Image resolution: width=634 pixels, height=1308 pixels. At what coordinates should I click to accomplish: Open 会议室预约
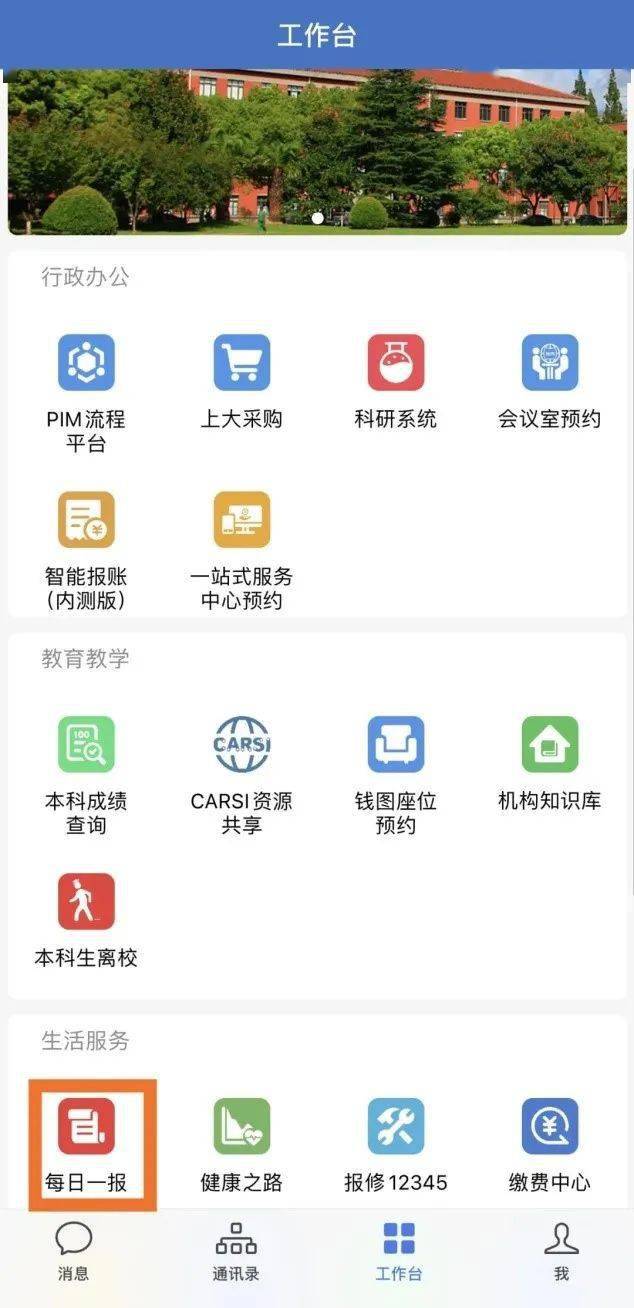550,363
